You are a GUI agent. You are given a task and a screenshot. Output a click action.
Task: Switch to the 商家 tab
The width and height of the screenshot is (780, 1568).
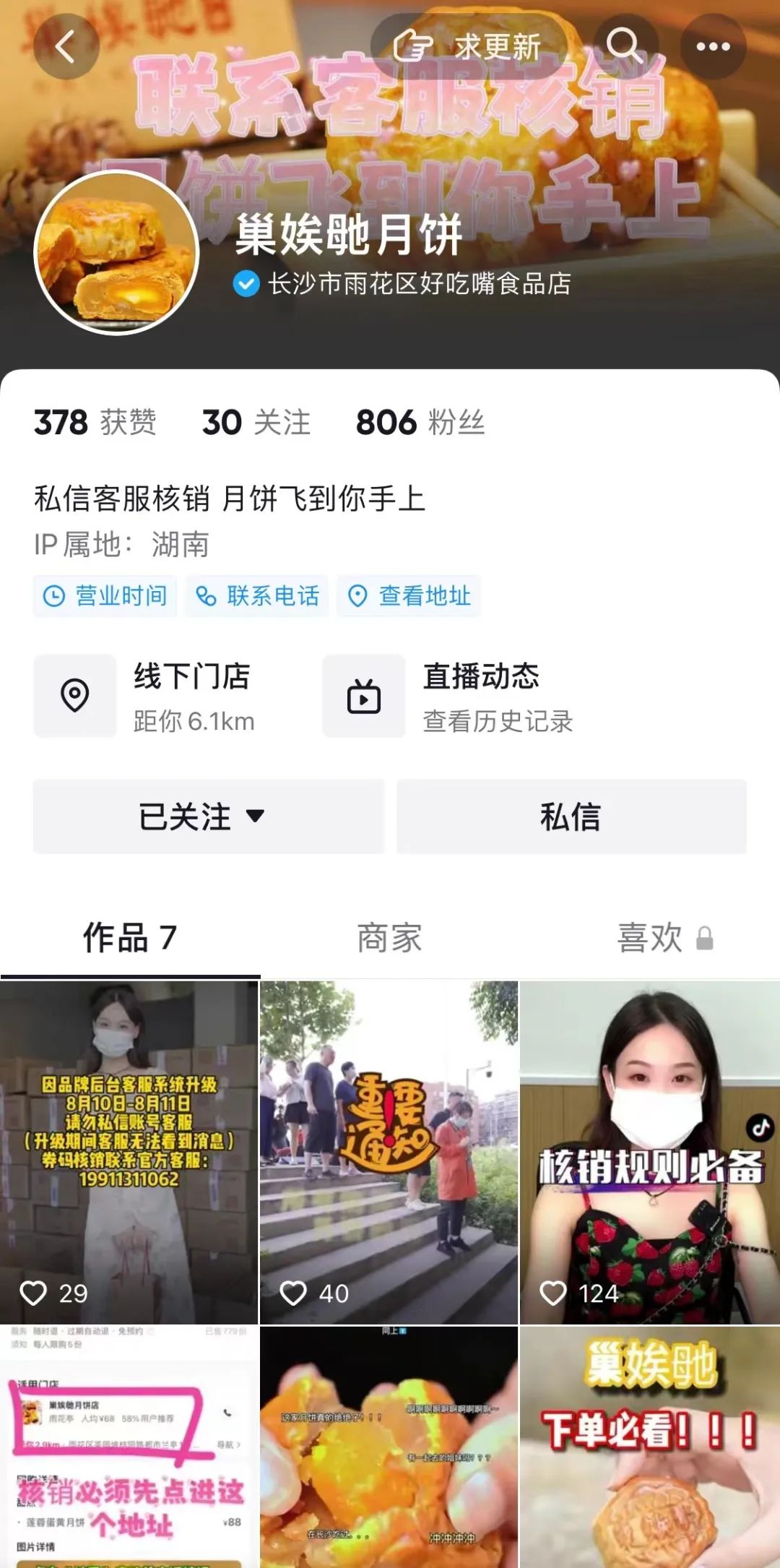pos(389,938)
